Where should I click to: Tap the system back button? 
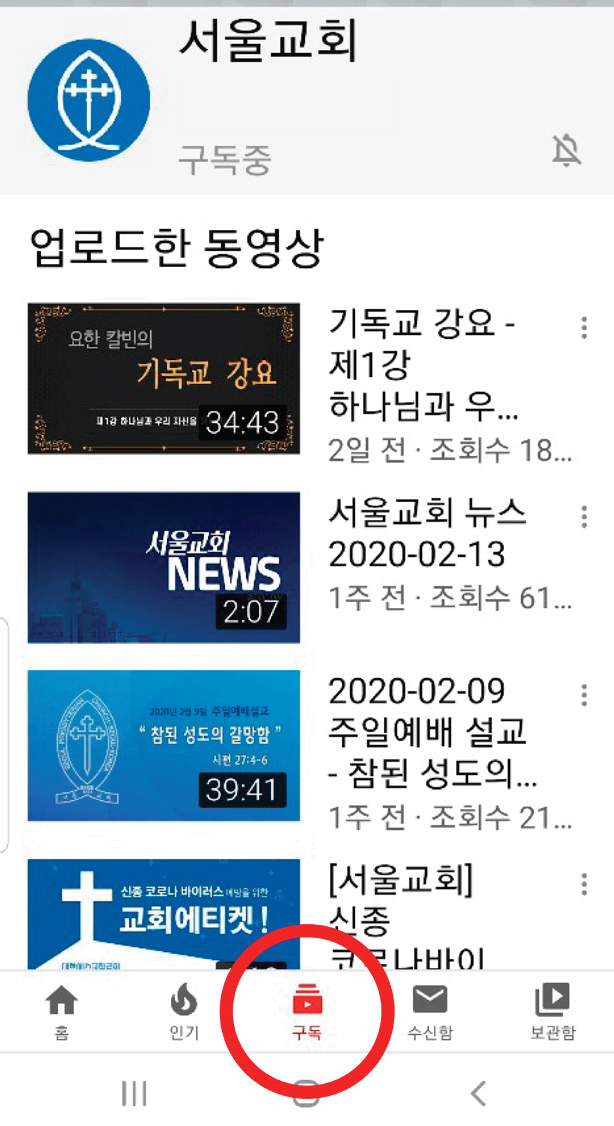point(479,1094)
